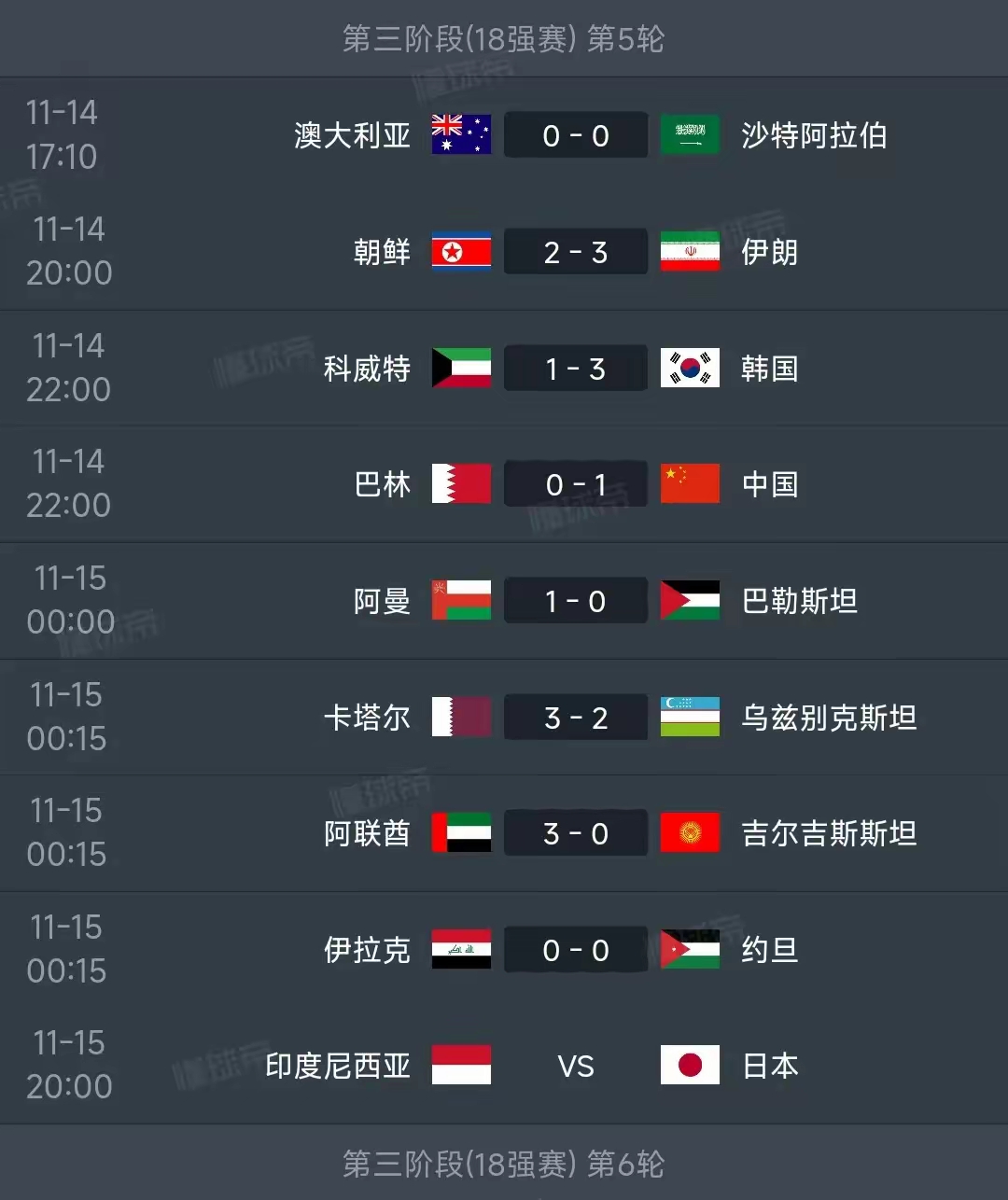Open the 第6轮 section header
Image resolution: width=1008 pixels, height=1200 pixels.
coord(504,1164)
